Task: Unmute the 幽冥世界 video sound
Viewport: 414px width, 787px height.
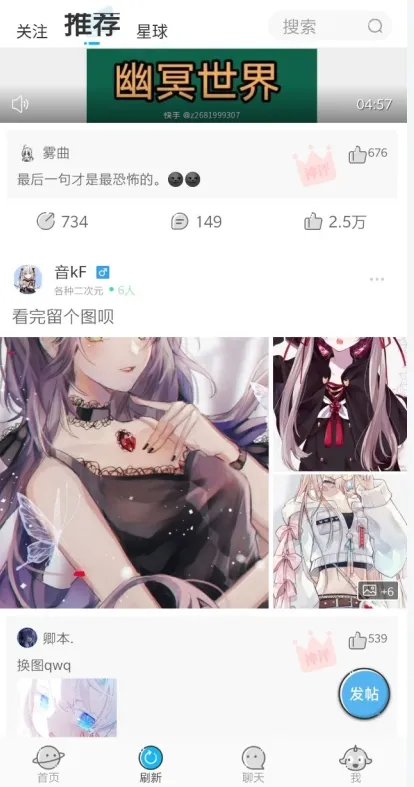Action: [20, 104]
